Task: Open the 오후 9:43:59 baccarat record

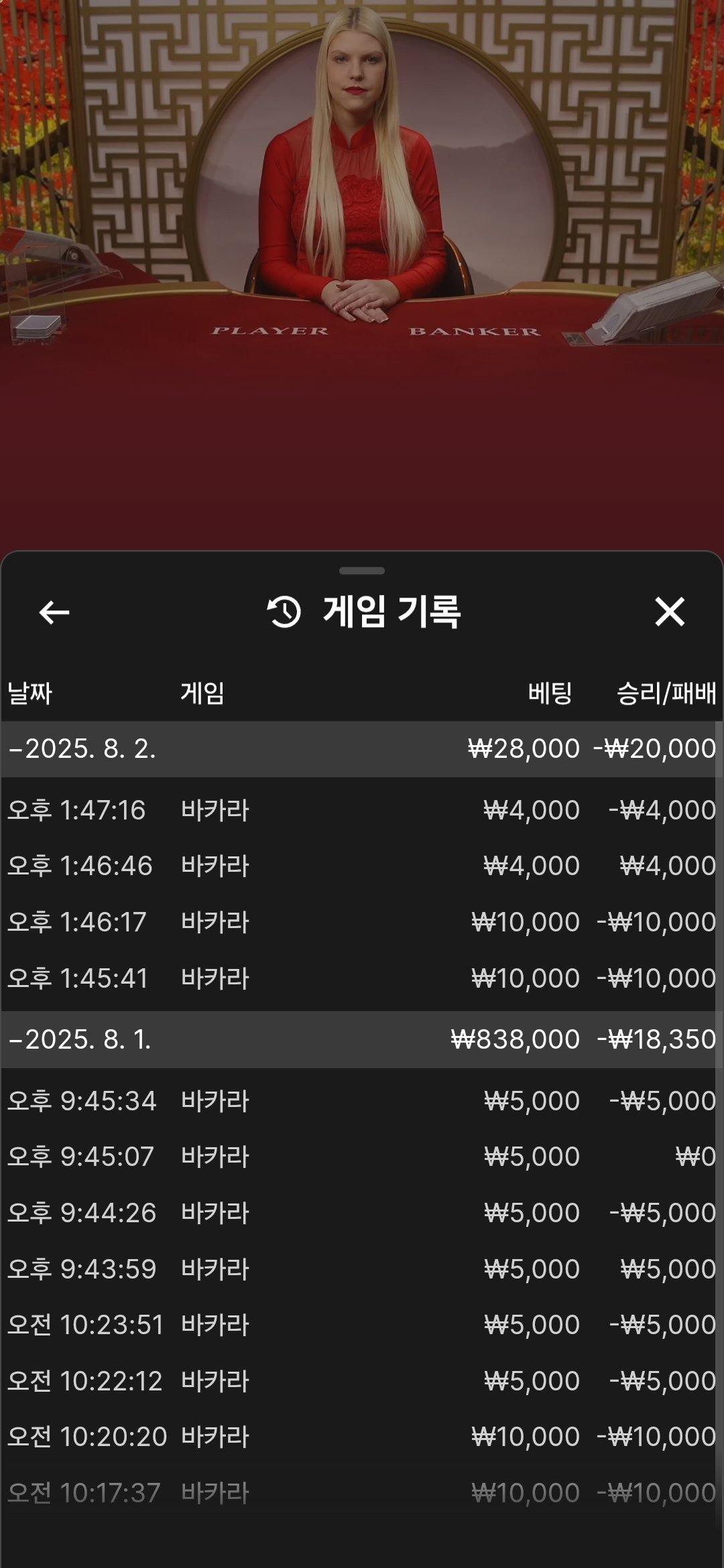Action: pos(361,1269)
